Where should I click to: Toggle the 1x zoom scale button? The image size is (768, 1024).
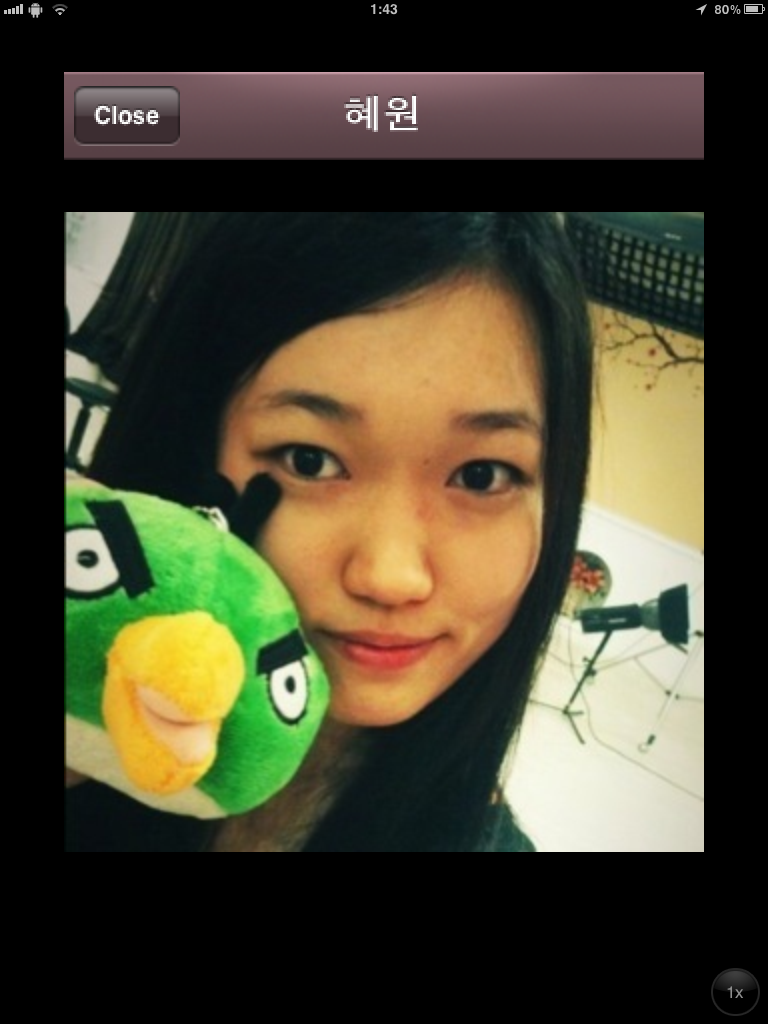click(735, 992)
